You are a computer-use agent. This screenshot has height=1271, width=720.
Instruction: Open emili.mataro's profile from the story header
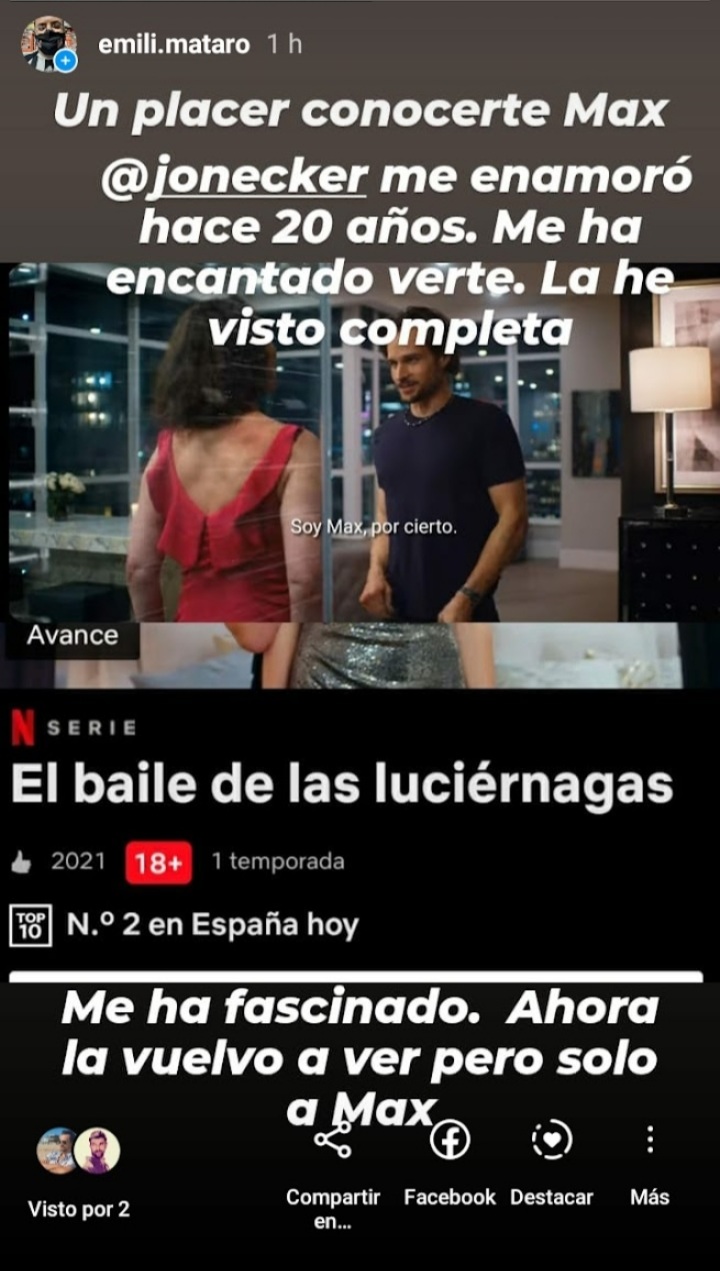click(x=174, y=44)
